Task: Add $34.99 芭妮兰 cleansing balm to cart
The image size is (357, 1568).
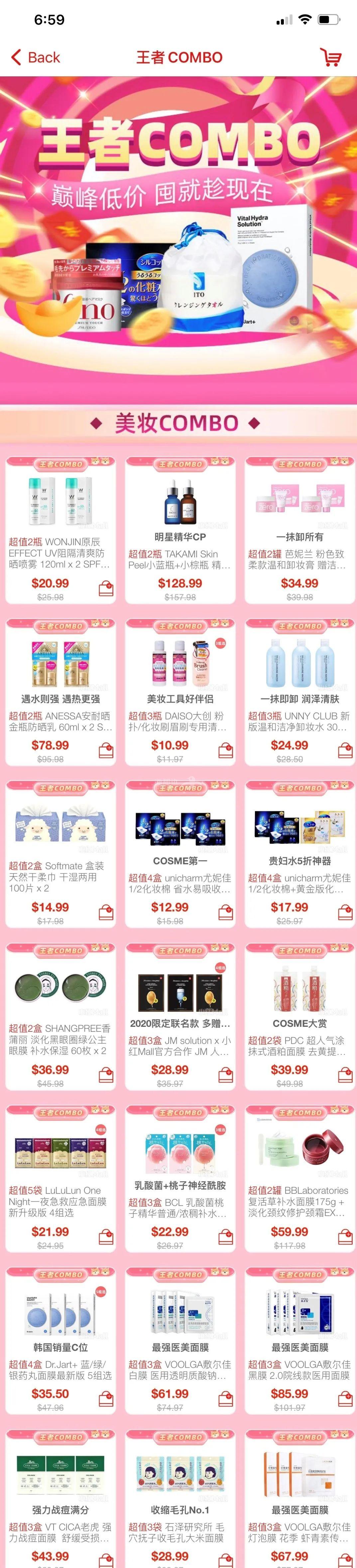Action: coord(345,588)
